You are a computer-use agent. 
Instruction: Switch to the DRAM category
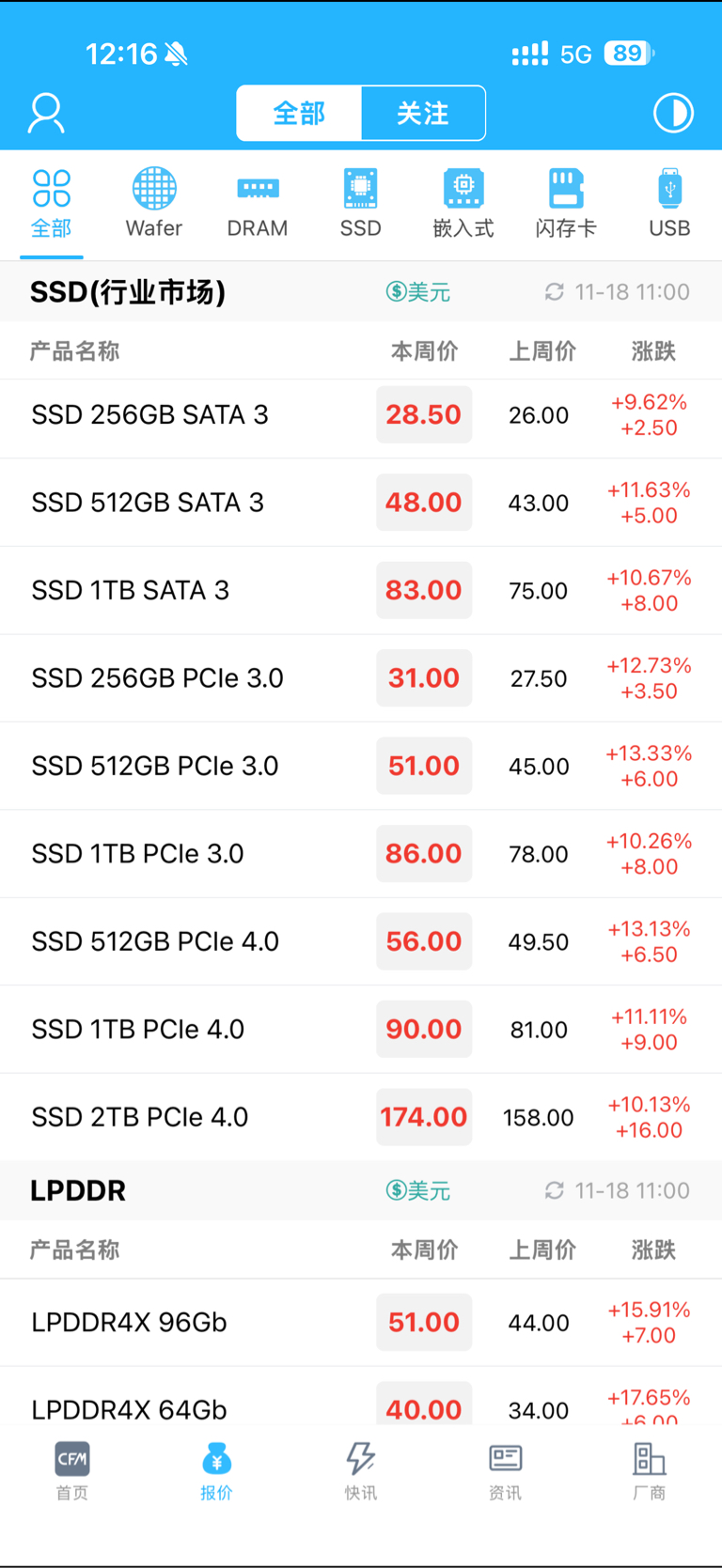click(x=257, y=203)
